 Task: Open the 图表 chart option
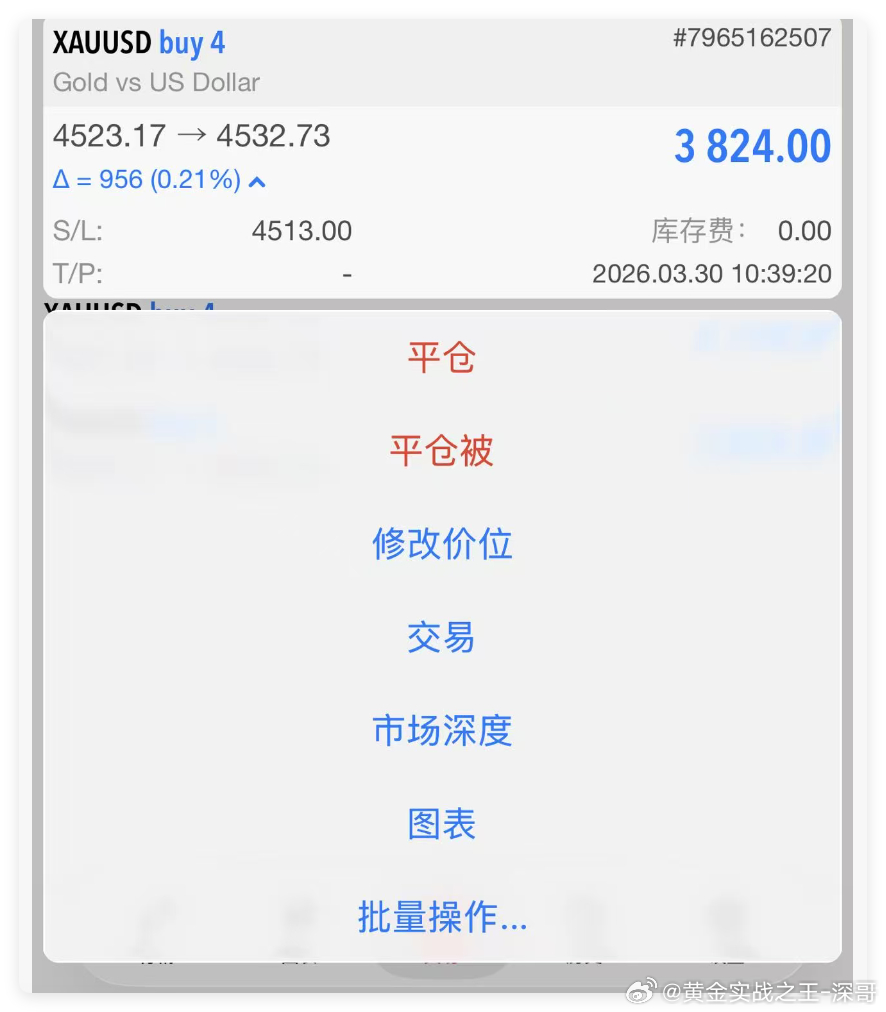441,824
